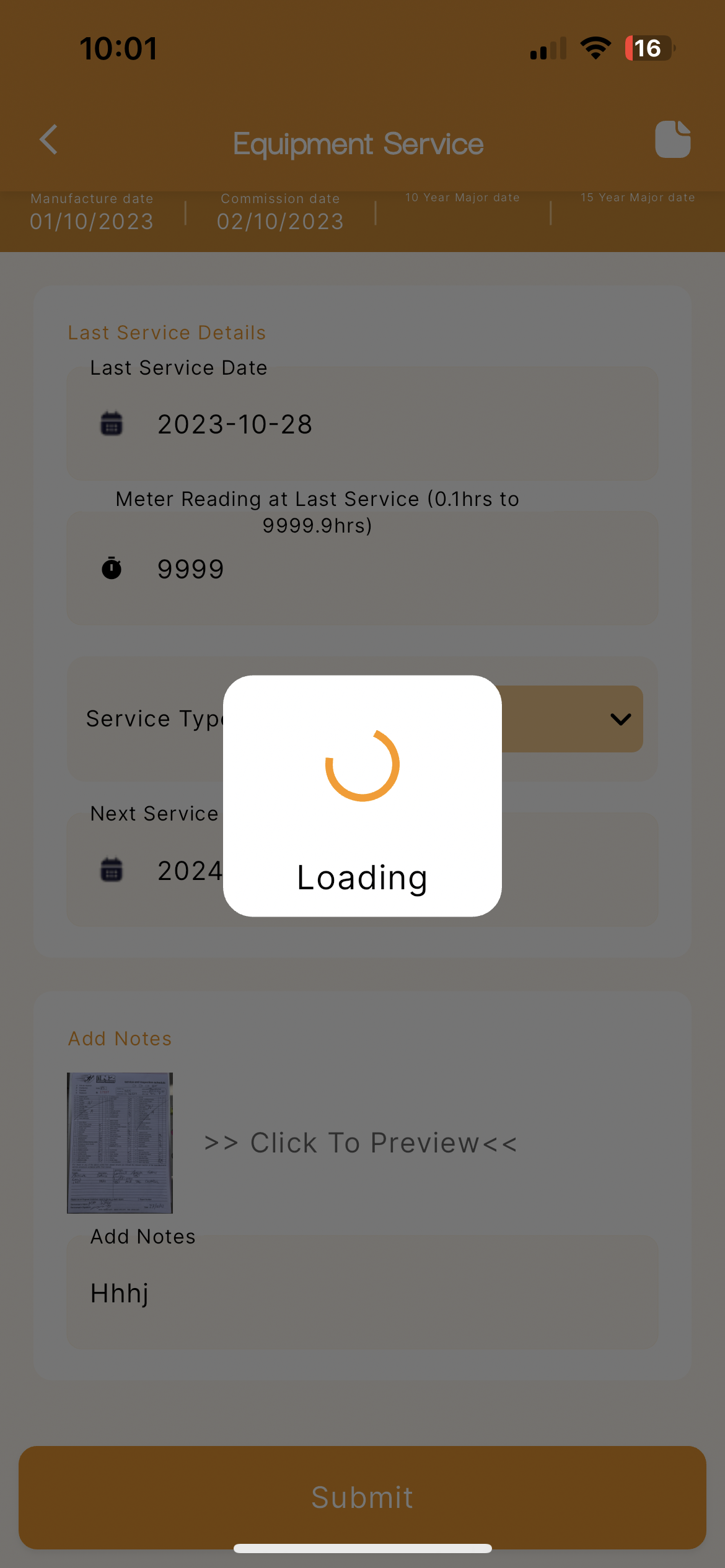Image resolution: width=725 pixels, height=1568 pixels.
Task: Change the Last Service Date field
Action: [362, 424]
